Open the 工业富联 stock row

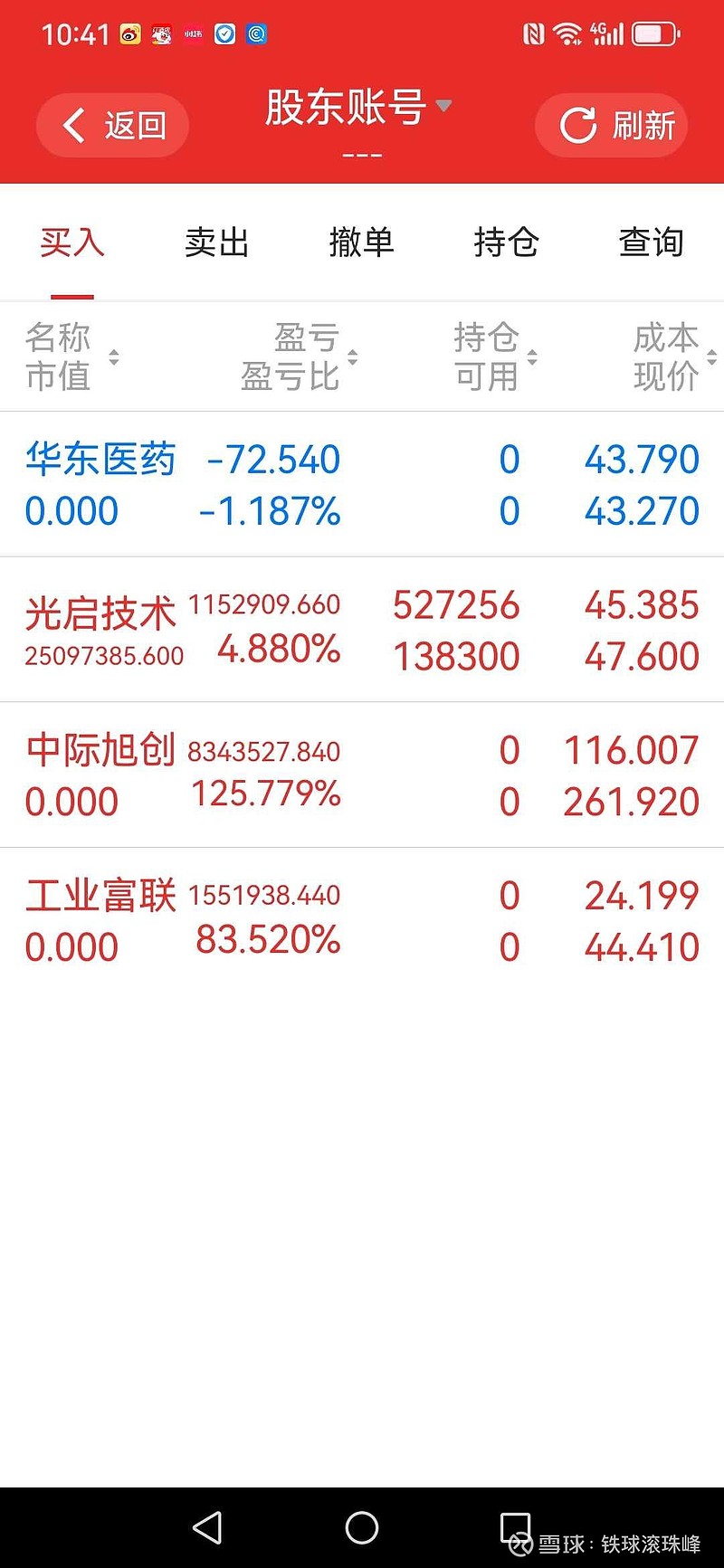point(362,921)
